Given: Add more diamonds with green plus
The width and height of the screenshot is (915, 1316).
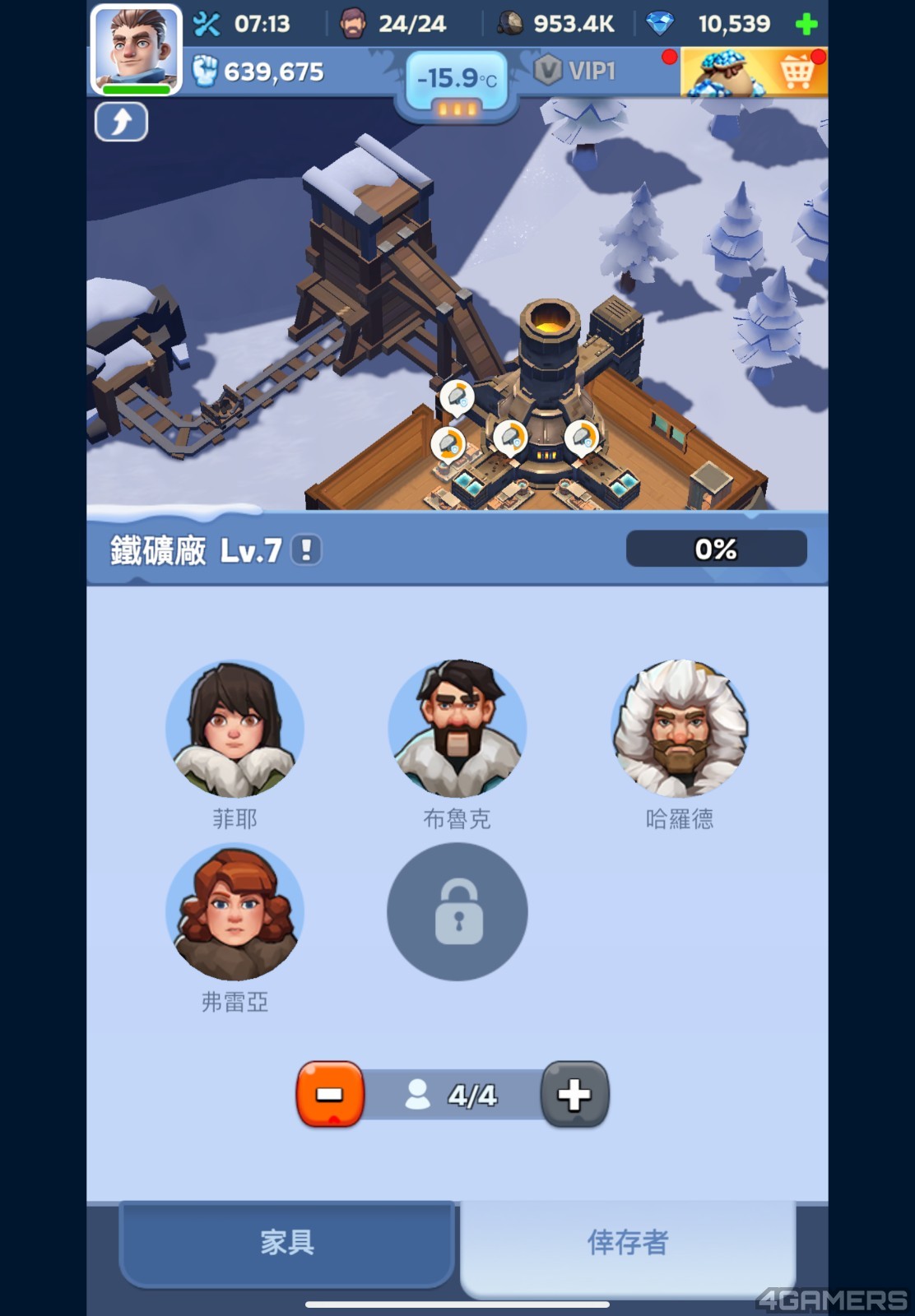Looking at the screenshot, I should (806, 24).
